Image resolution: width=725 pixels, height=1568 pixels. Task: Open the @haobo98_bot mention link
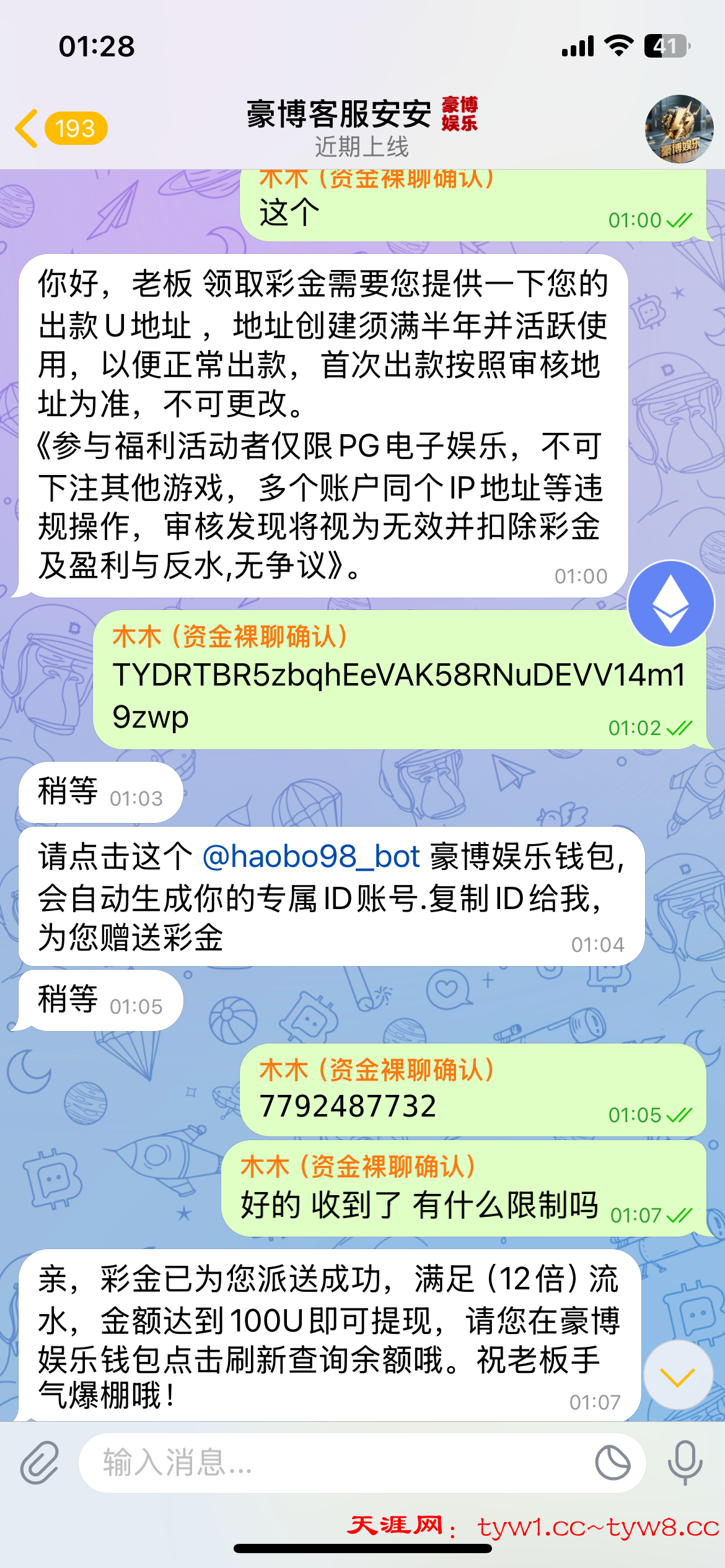coord(311,857)
